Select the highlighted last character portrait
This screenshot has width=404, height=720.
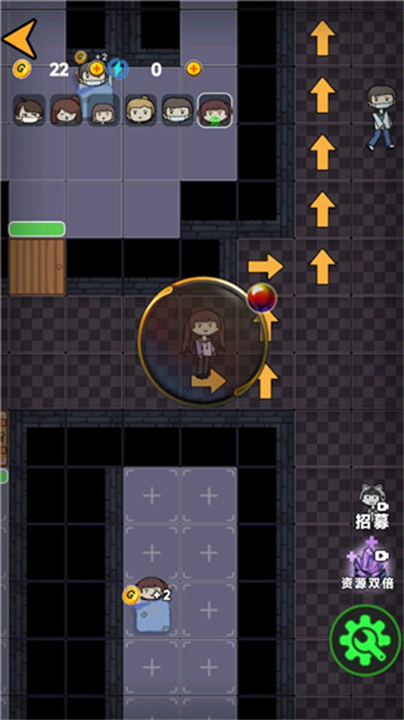tap(215, 110)
